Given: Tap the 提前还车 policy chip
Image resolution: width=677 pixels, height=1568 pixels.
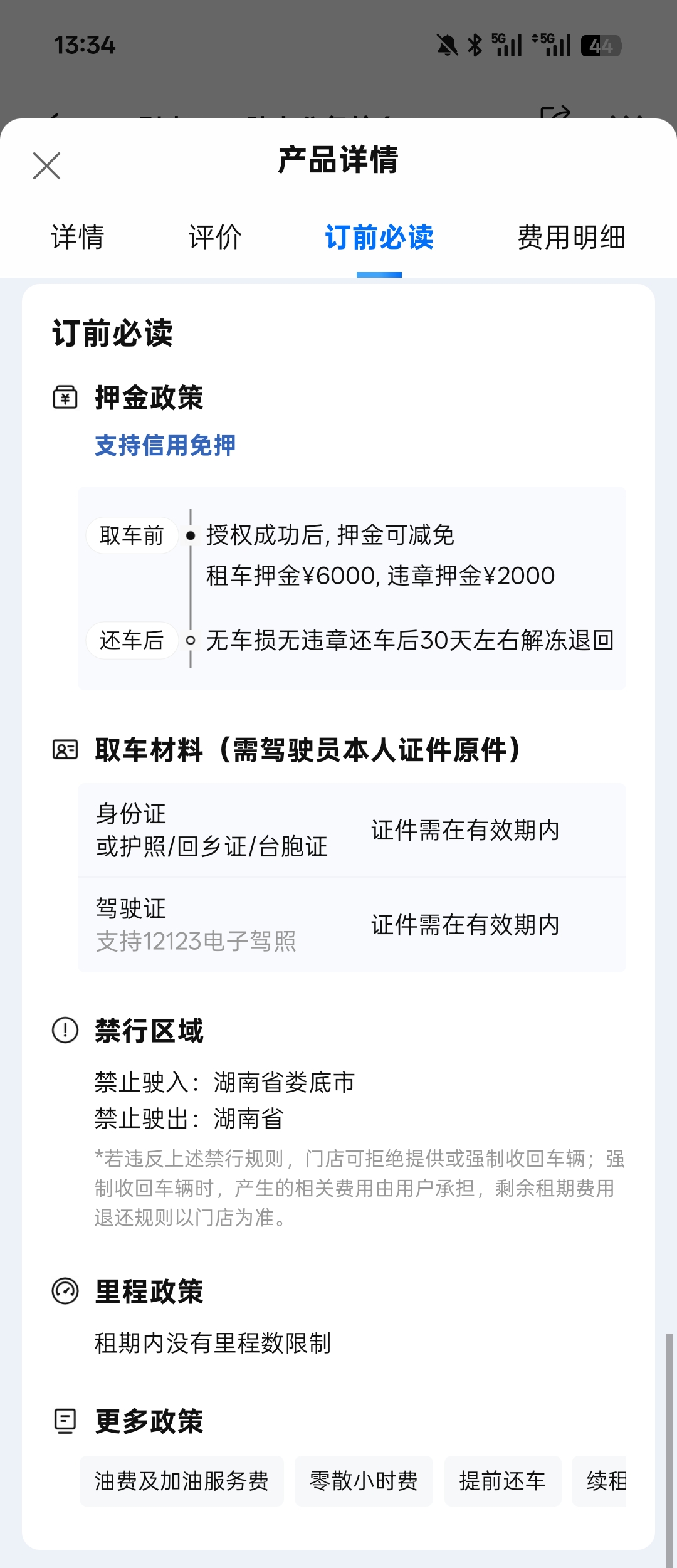Looking at the screenshot, I should tap(502, 1481).
